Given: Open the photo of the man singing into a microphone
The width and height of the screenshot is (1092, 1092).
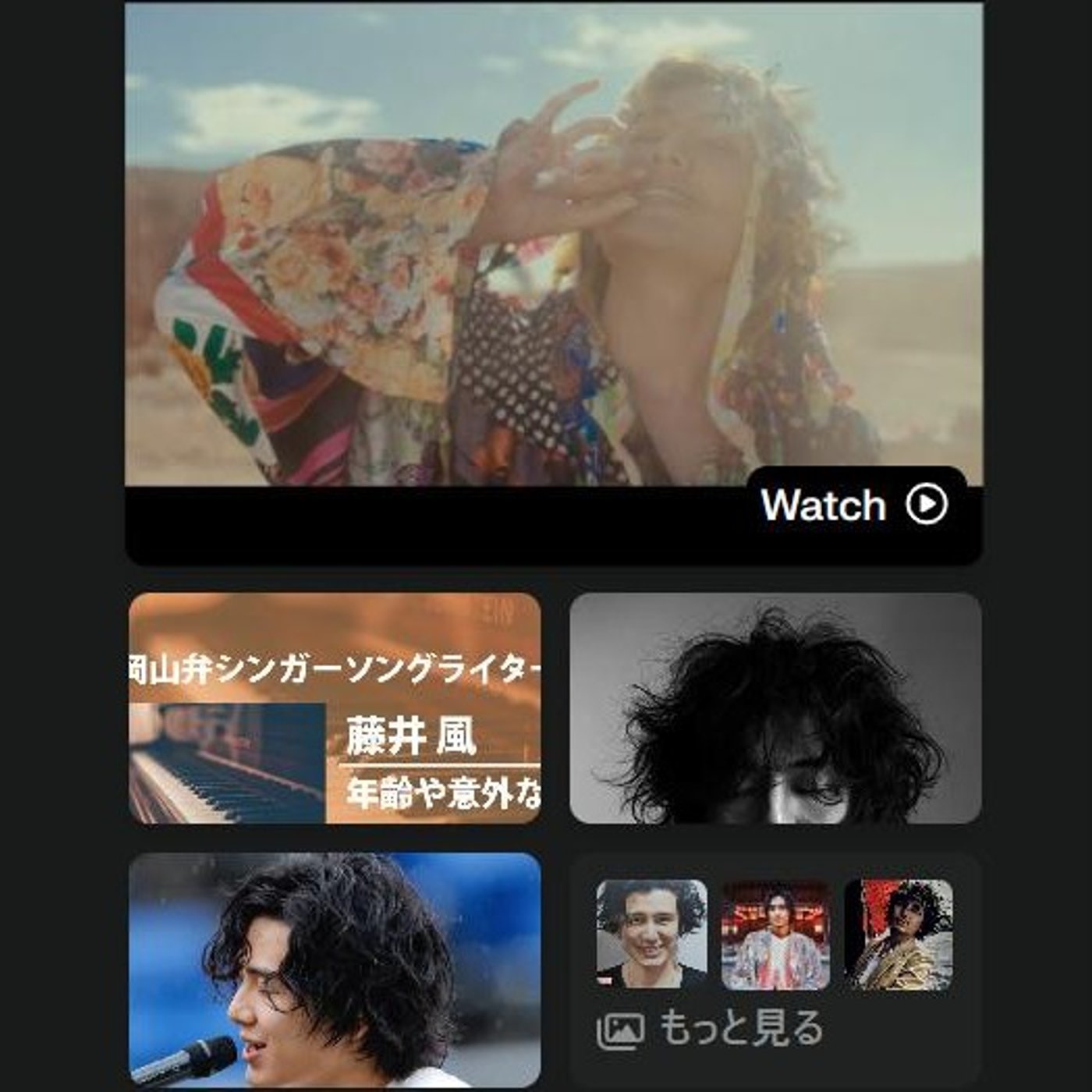Looking at the screenshot, I should [x=335, y=970].
